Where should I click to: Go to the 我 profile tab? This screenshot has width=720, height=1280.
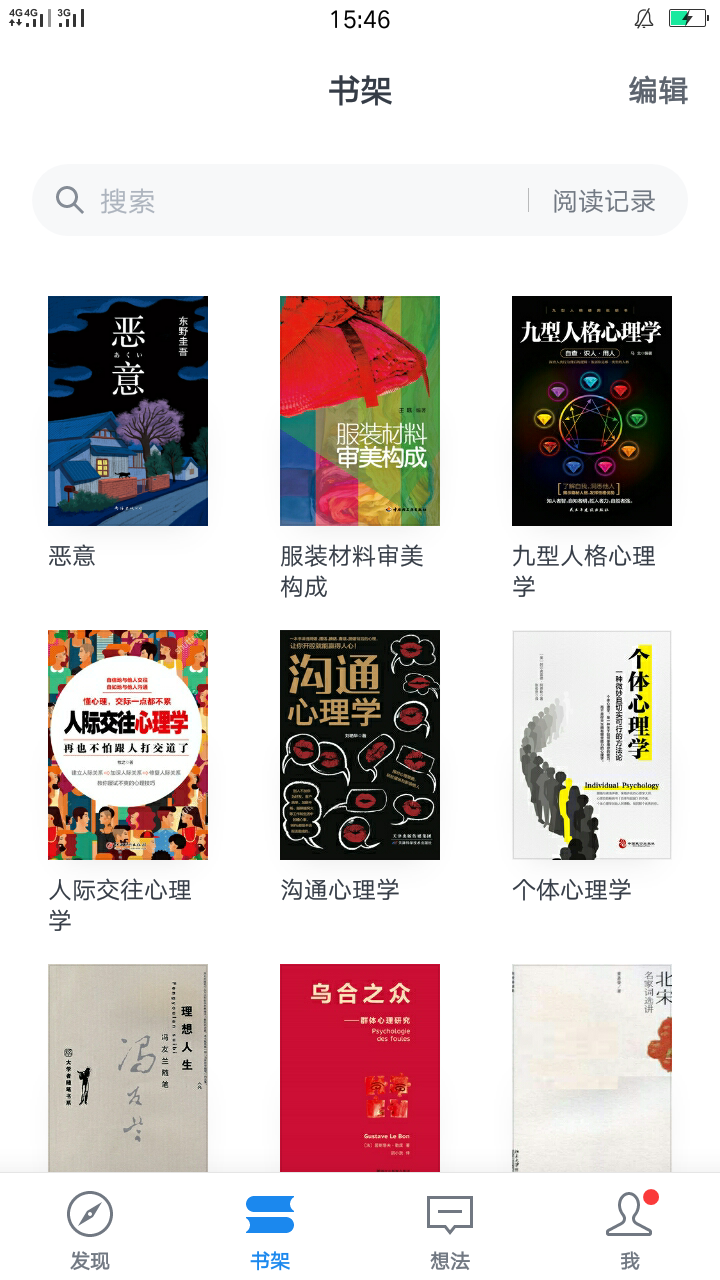[630, 1230]
